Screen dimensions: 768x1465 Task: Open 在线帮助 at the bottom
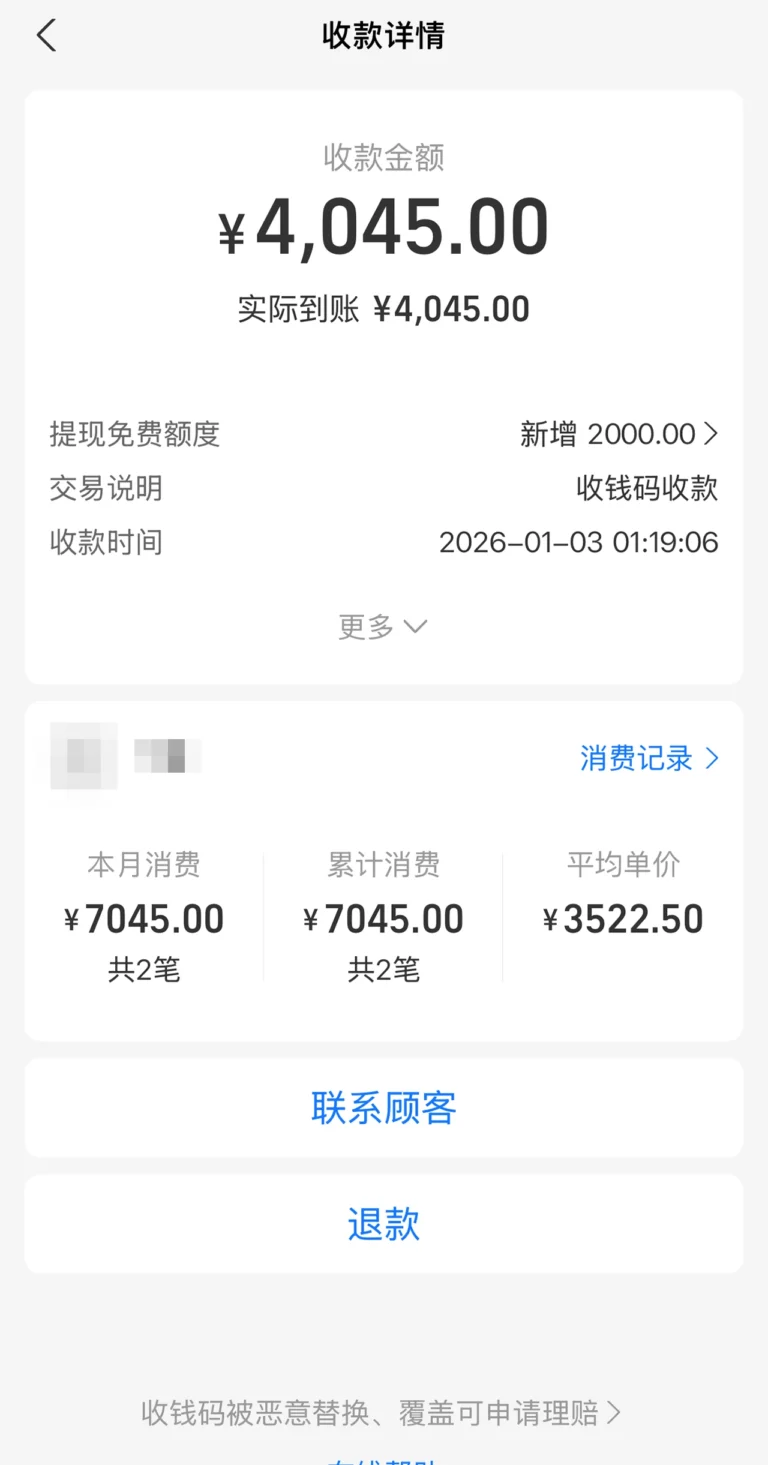[x=383, y=1458]
